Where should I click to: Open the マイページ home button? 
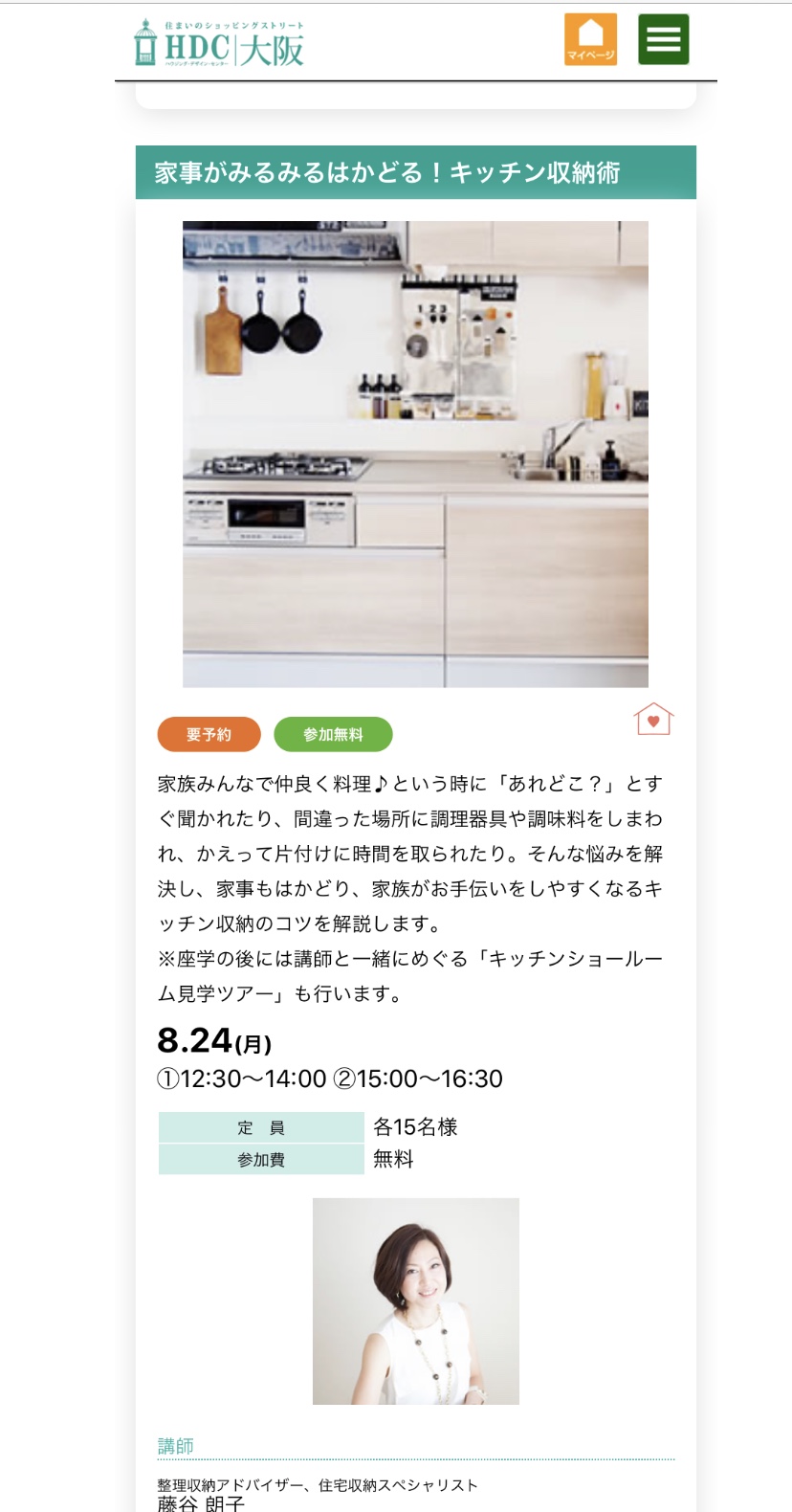[x=590, y=39]
